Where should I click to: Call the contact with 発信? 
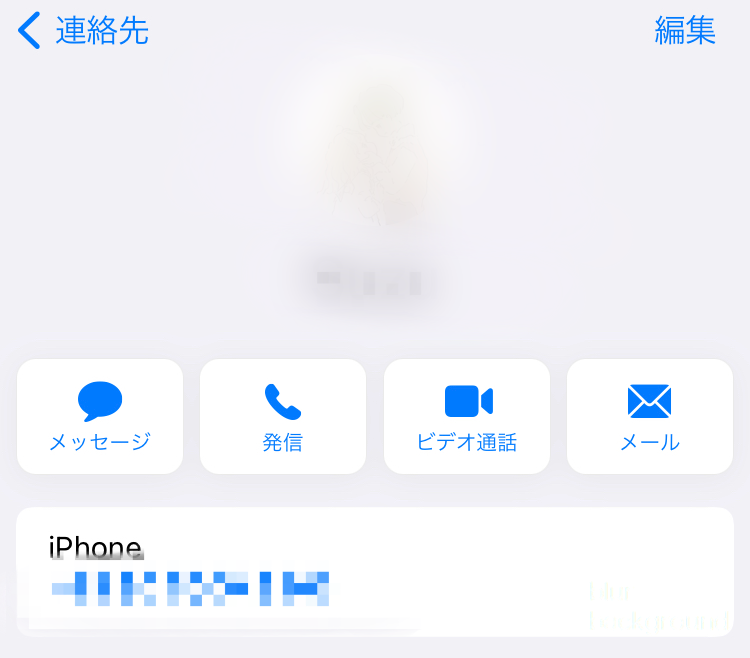[x=283, y=416]
